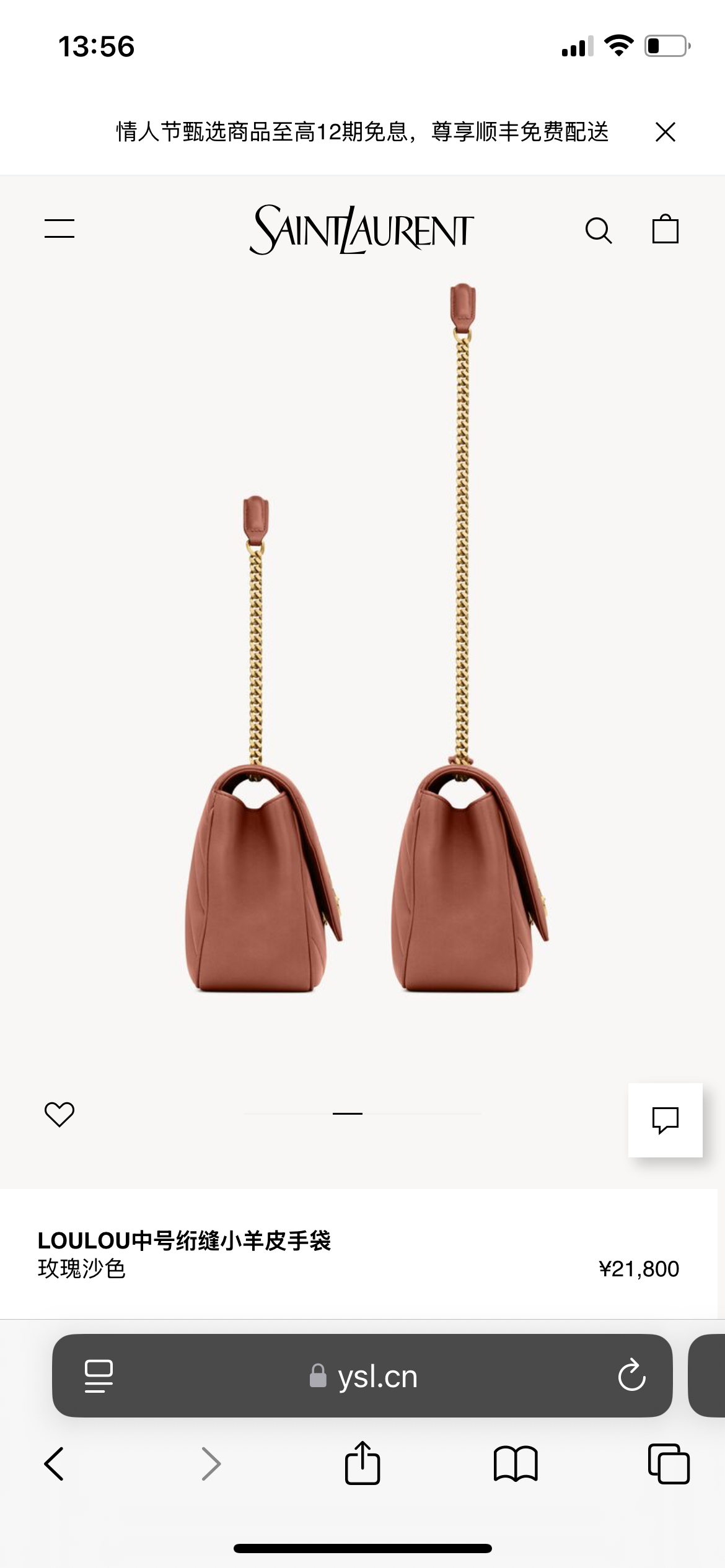Image resolution: width=725 pixels, height=1568 pixels.
Task: Open Safari bookmarks
Action: click(516, 1464)
